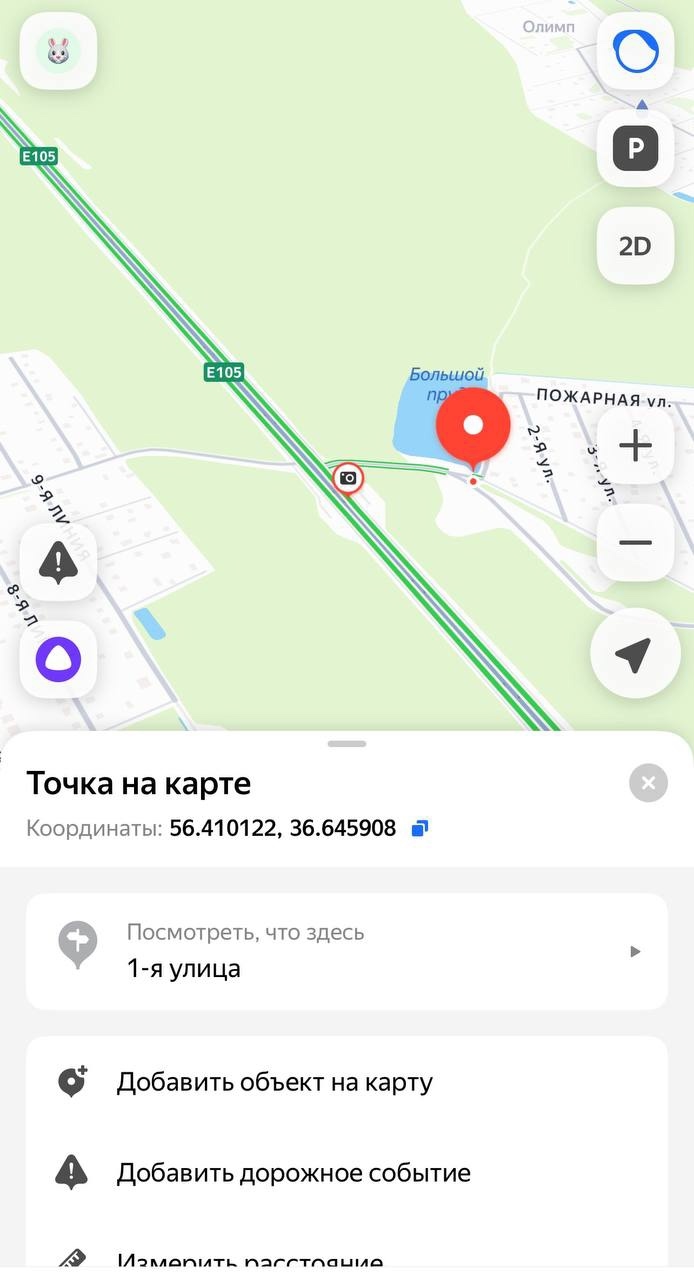Choose Добавить дорожное событие
The image size is (694, 1280).
pyautogui.click(x=346, y=1172)
